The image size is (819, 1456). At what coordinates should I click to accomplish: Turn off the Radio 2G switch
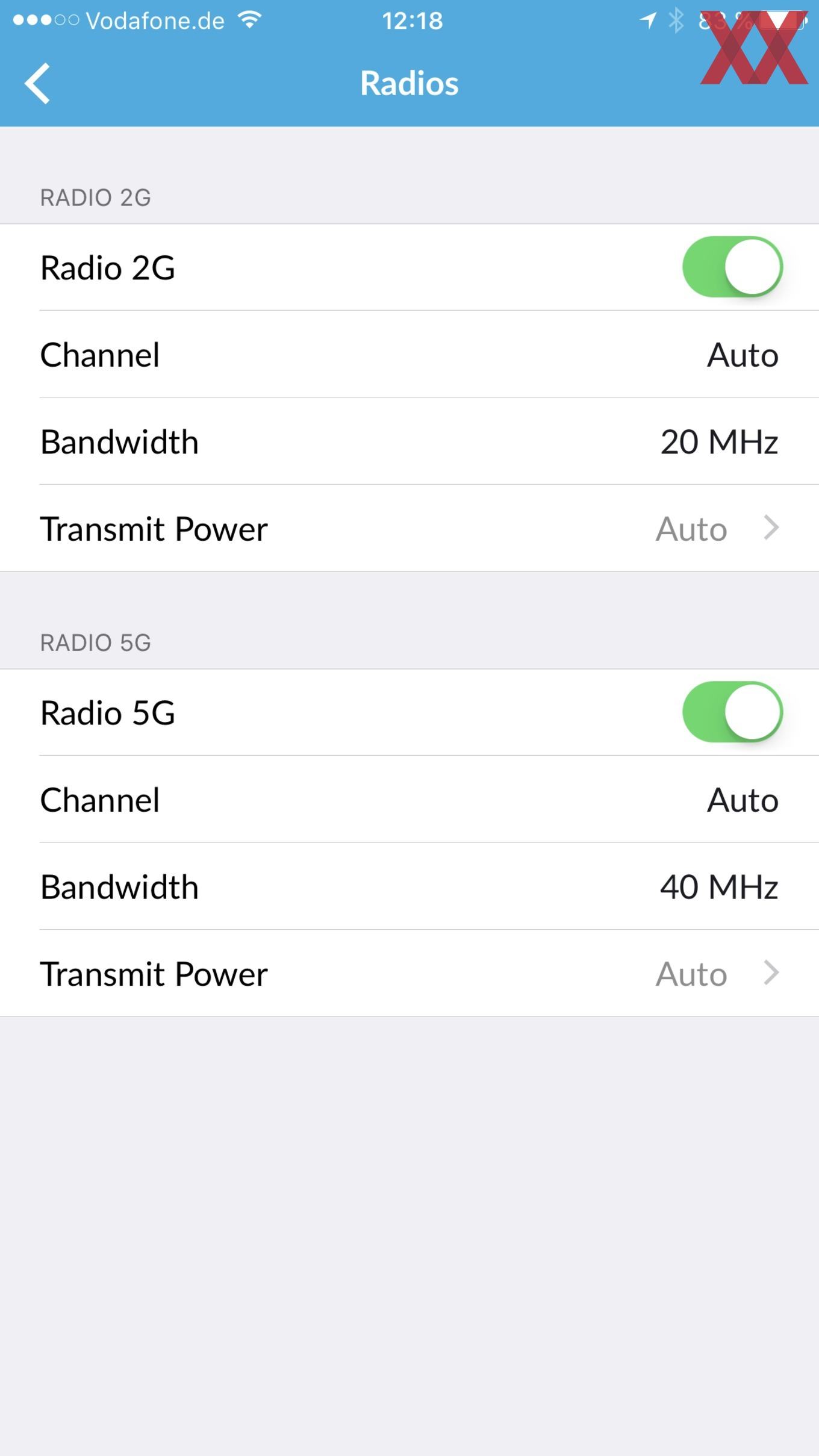pyautogui.click(x=732, y=267)
